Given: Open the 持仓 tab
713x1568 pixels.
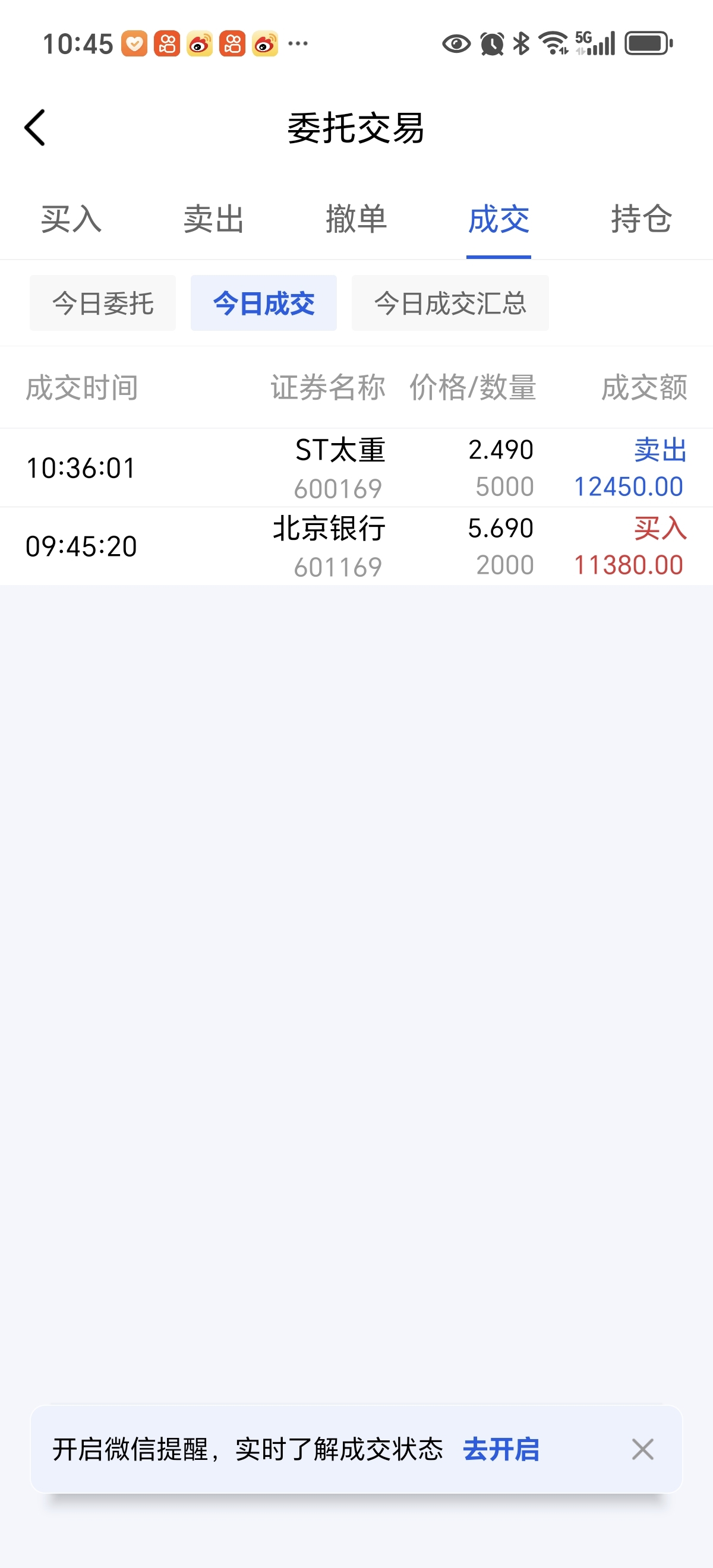Looking at the screenshot, I should click(641, 219).
